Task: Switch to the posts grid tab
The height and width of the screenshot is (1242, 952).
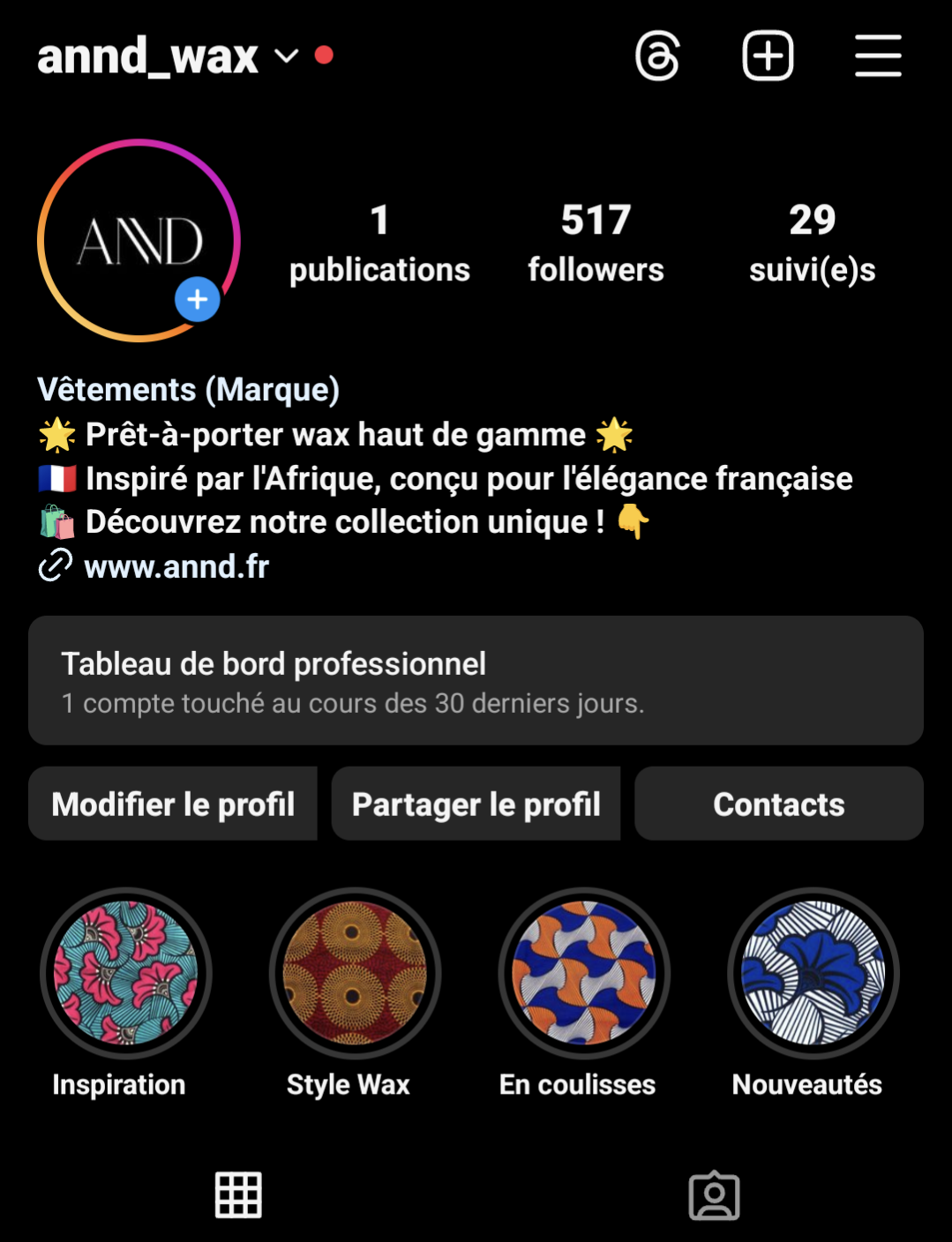Action: pos(238,1195)
